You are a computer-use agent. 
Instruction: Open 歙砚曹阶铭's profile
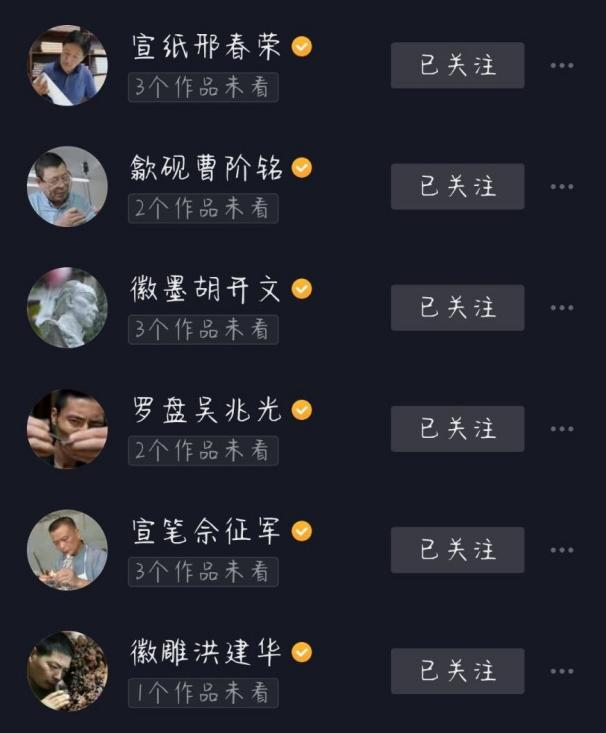point(67,187)
